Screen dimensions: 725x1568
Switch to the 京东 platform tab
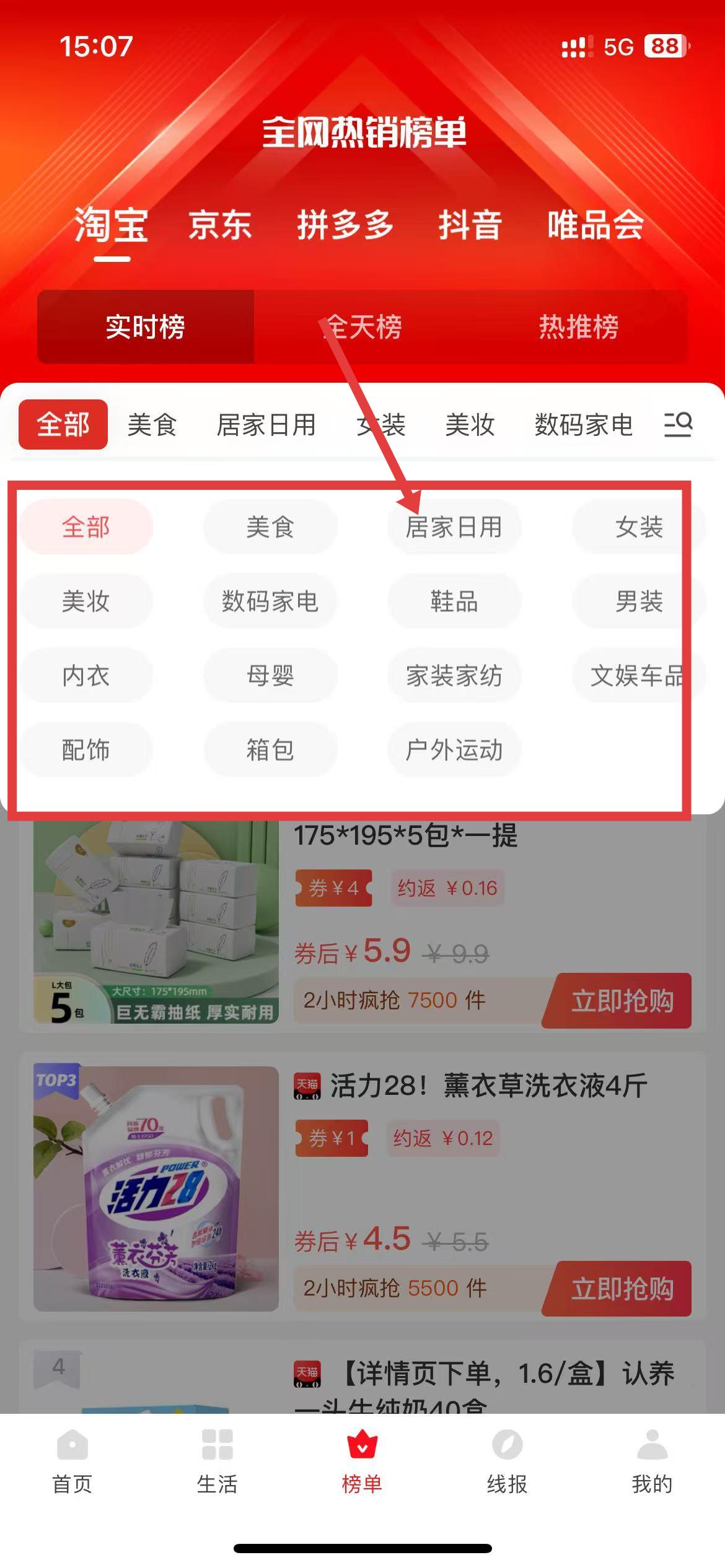pos(220,225)
